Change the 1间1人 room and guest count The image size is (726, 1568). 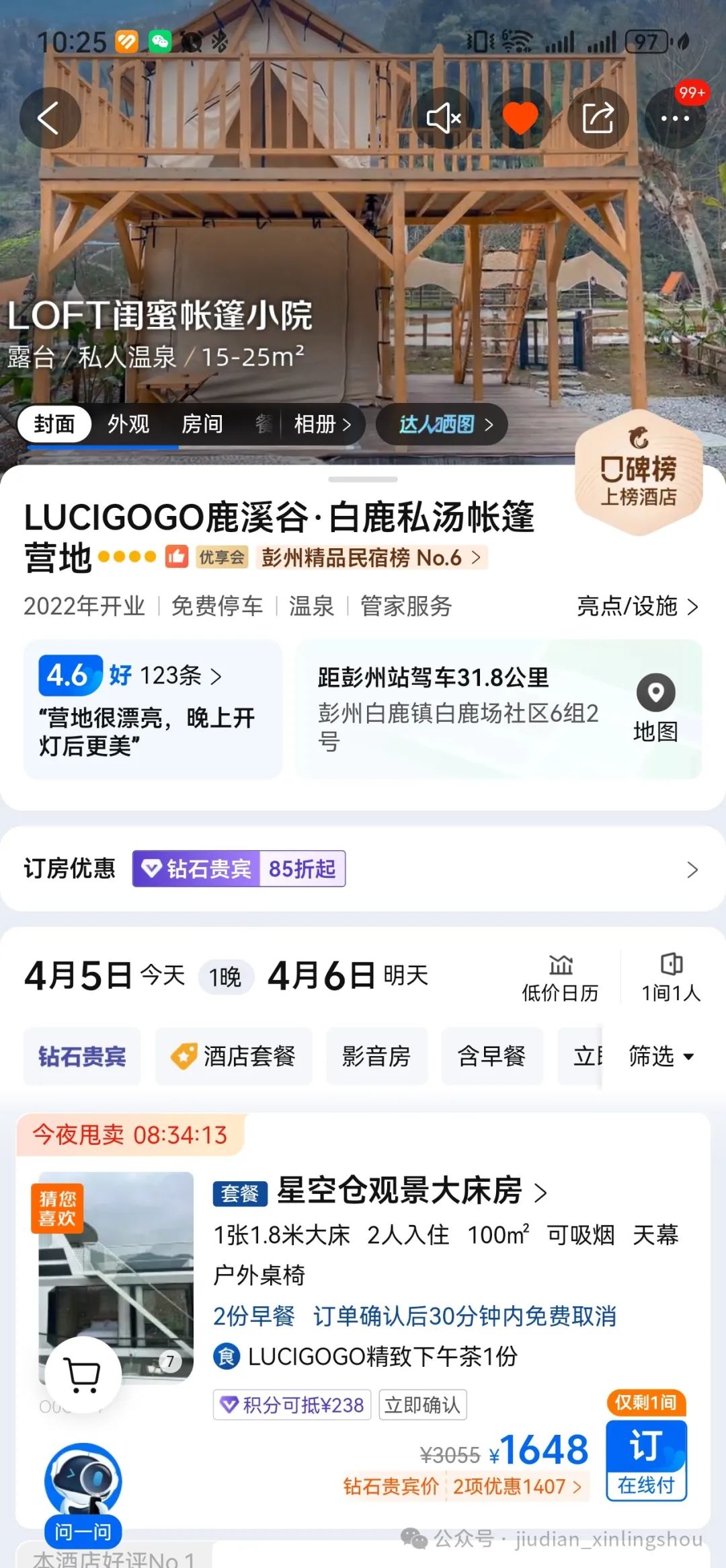pos(671,977)
